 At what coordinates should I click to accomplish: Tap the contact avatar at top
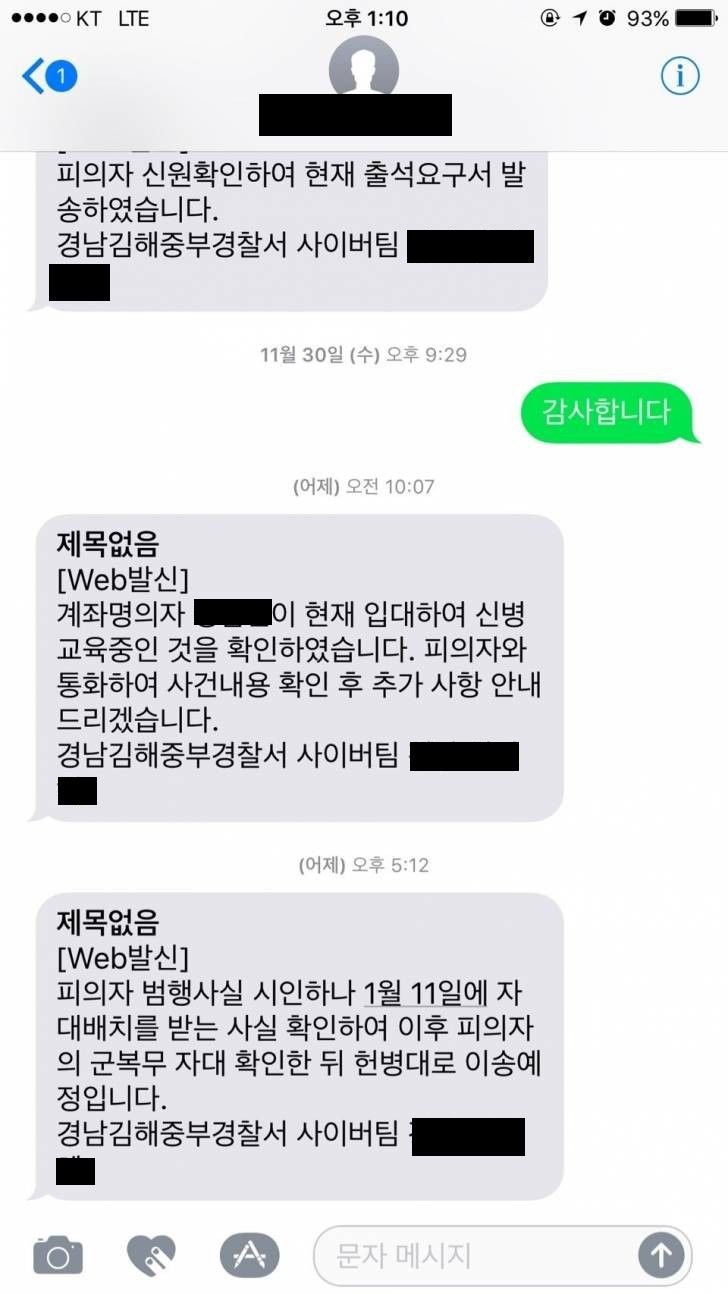click(364, 70)
